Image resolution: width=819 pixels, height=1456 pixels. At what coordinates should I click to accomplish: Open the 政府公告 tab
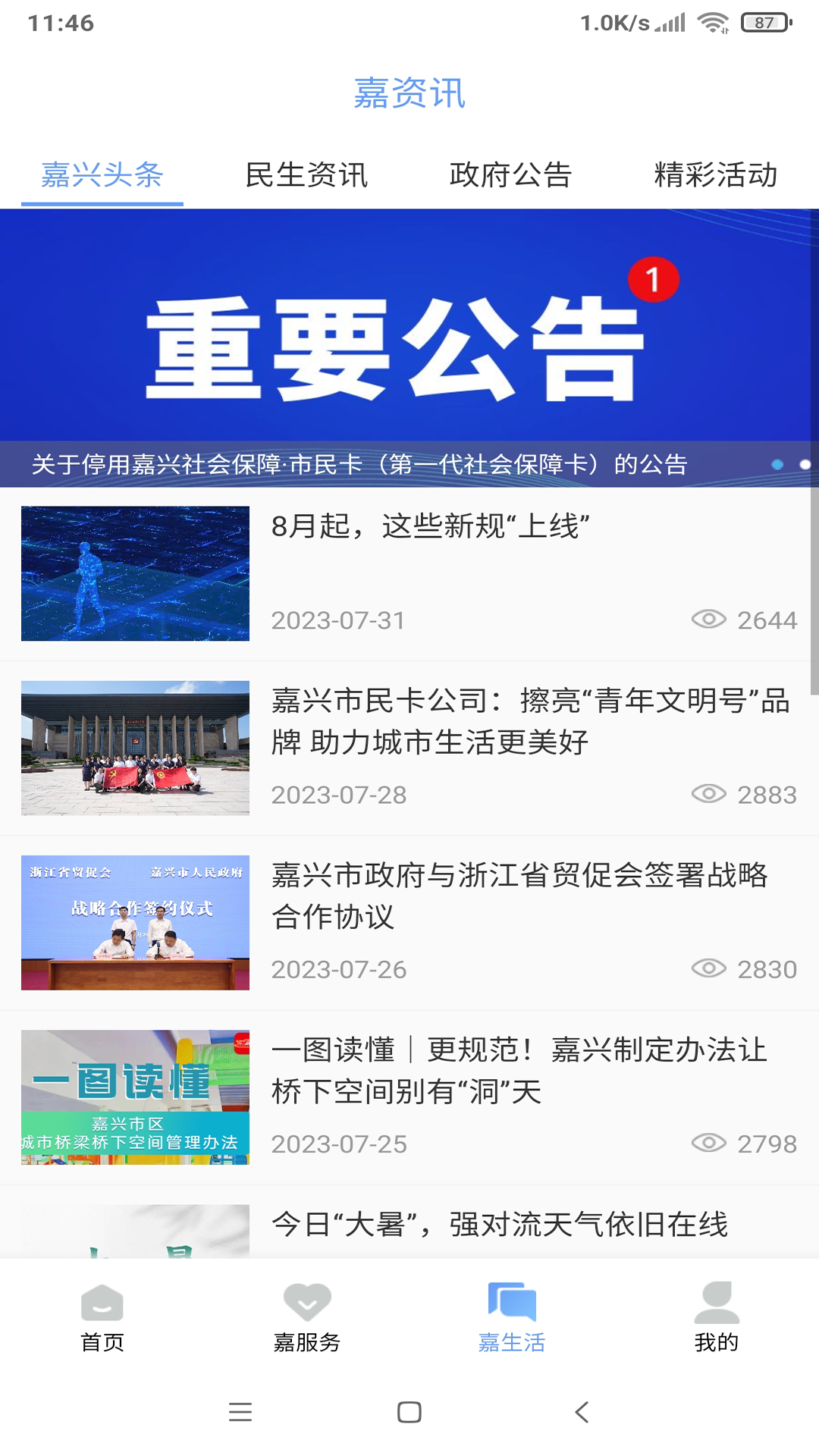[512, 175]
